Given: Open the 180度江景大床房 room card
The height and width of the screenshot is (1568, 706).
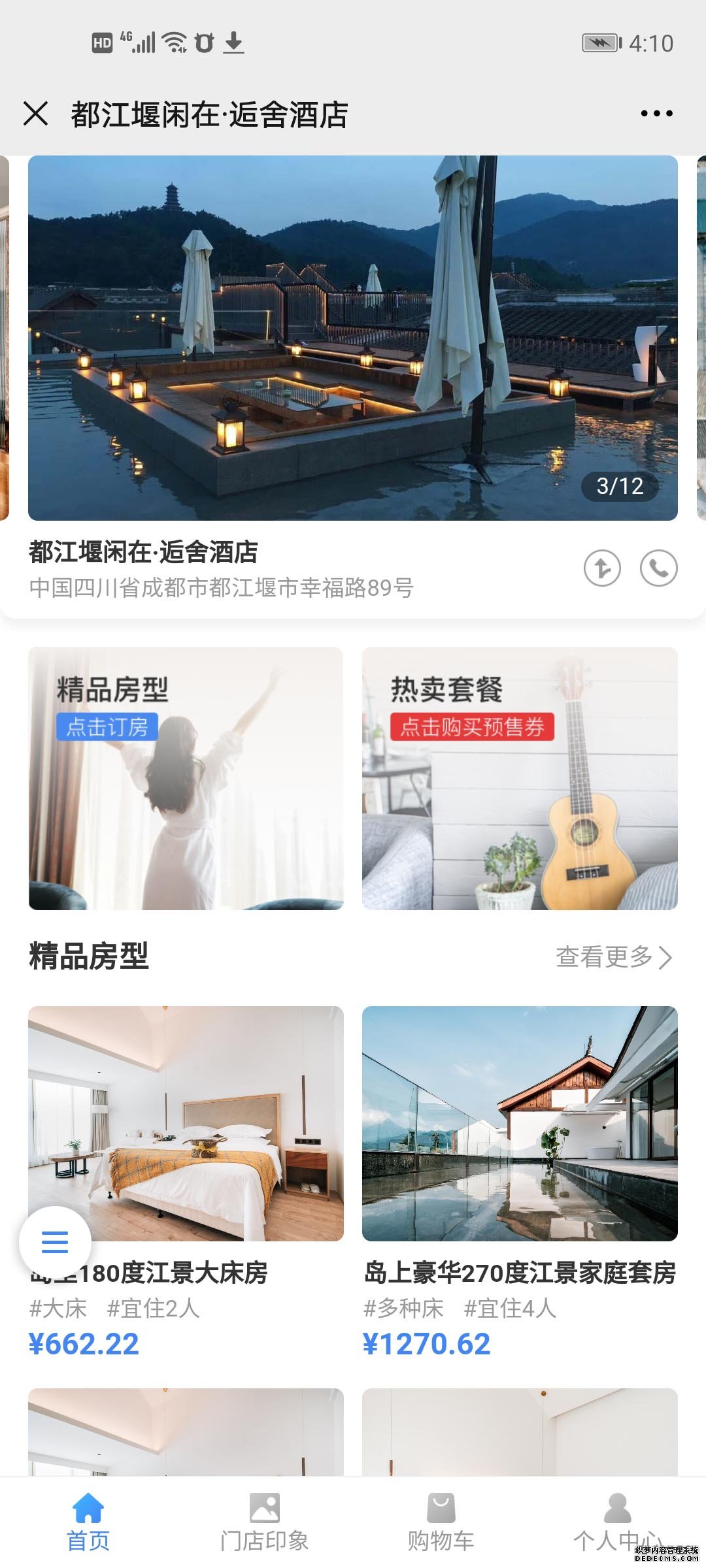Looking at the screenshot, I should click(x=186, y=1124).
